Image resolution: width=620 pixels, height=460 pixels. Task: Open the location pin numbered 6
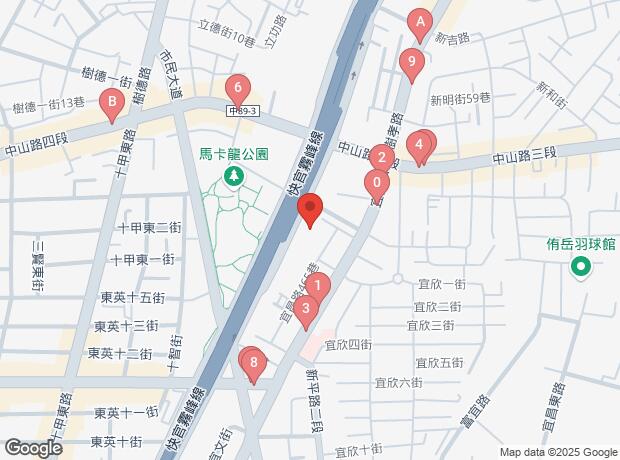click(x=236, y=87)
